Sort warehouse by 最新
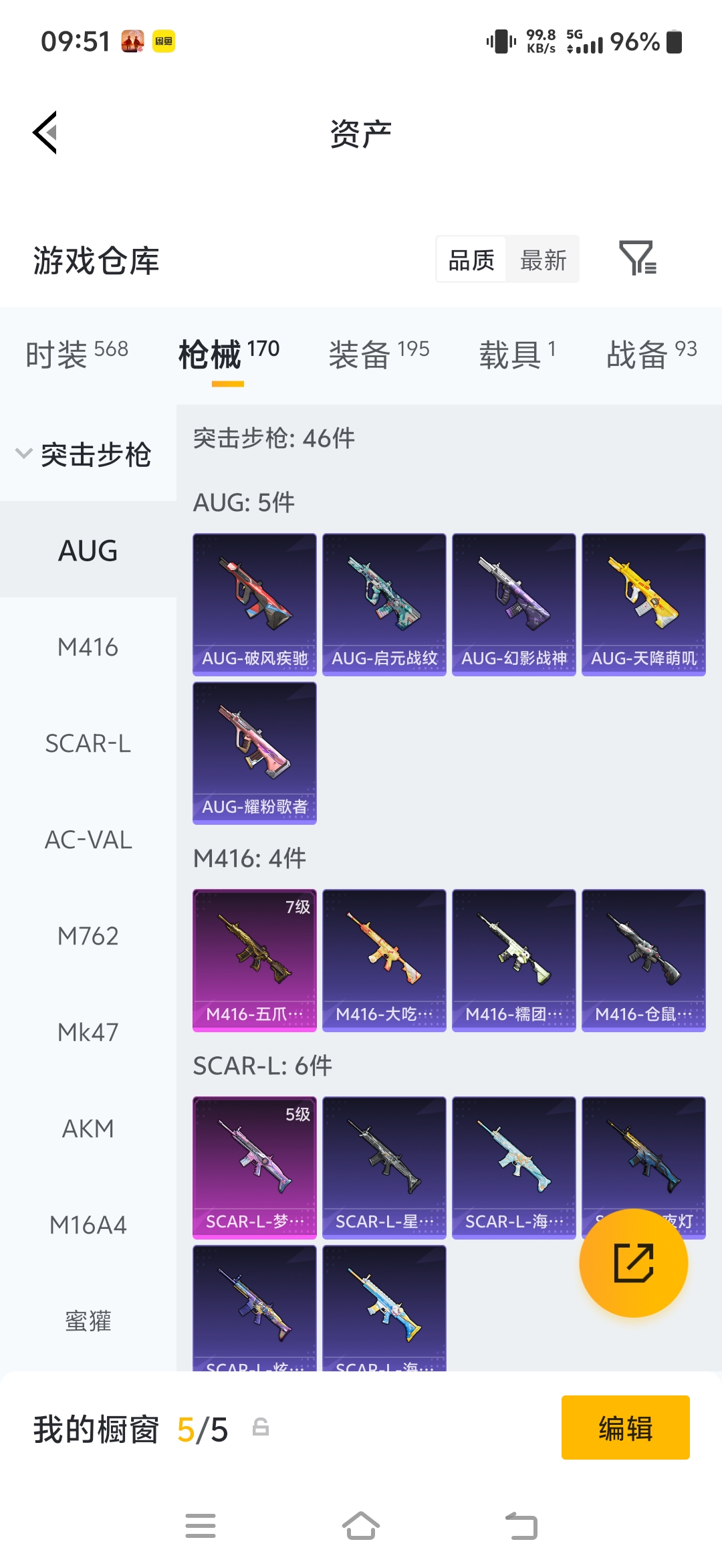 point(543,260)
